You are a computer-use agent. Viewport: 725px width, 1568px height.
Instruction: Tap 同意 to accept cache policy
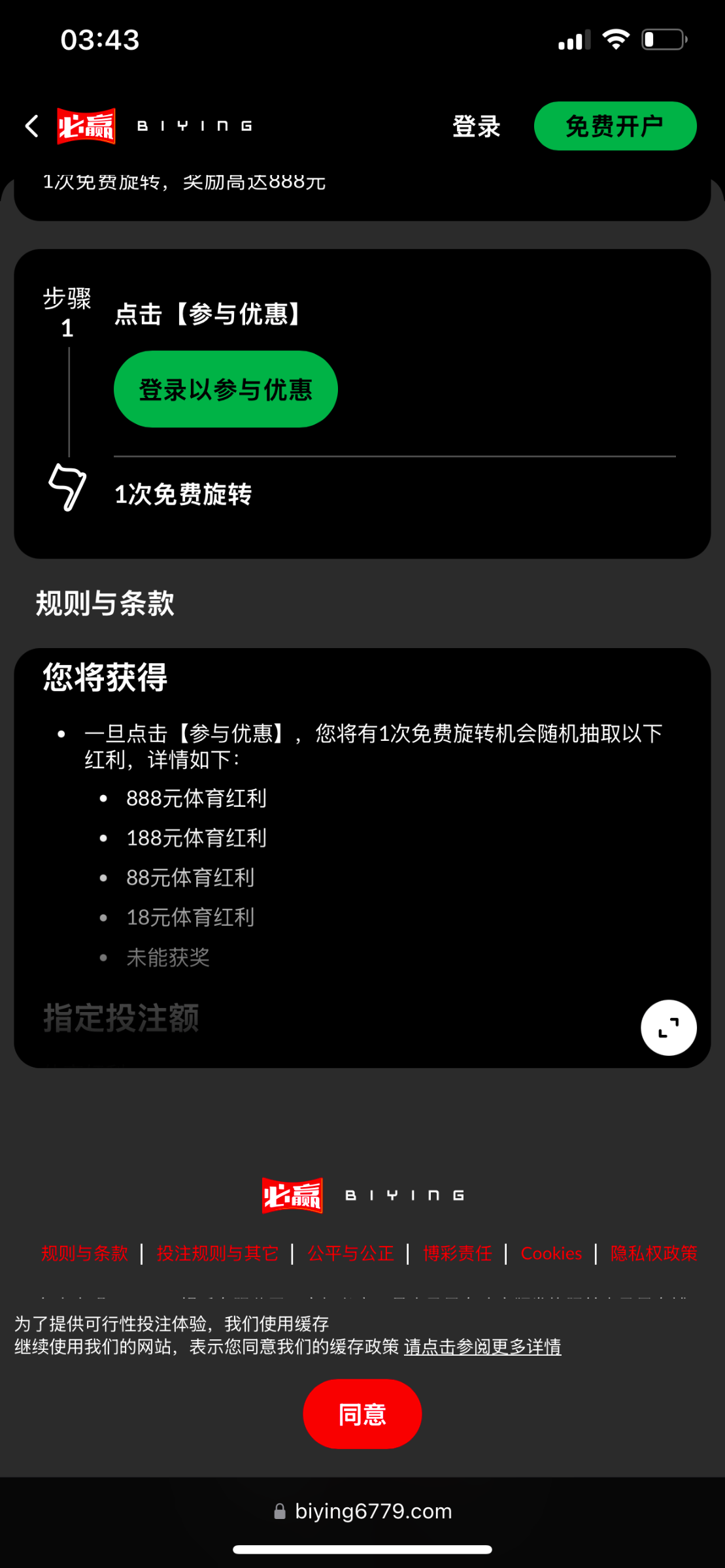(362, 1414)
